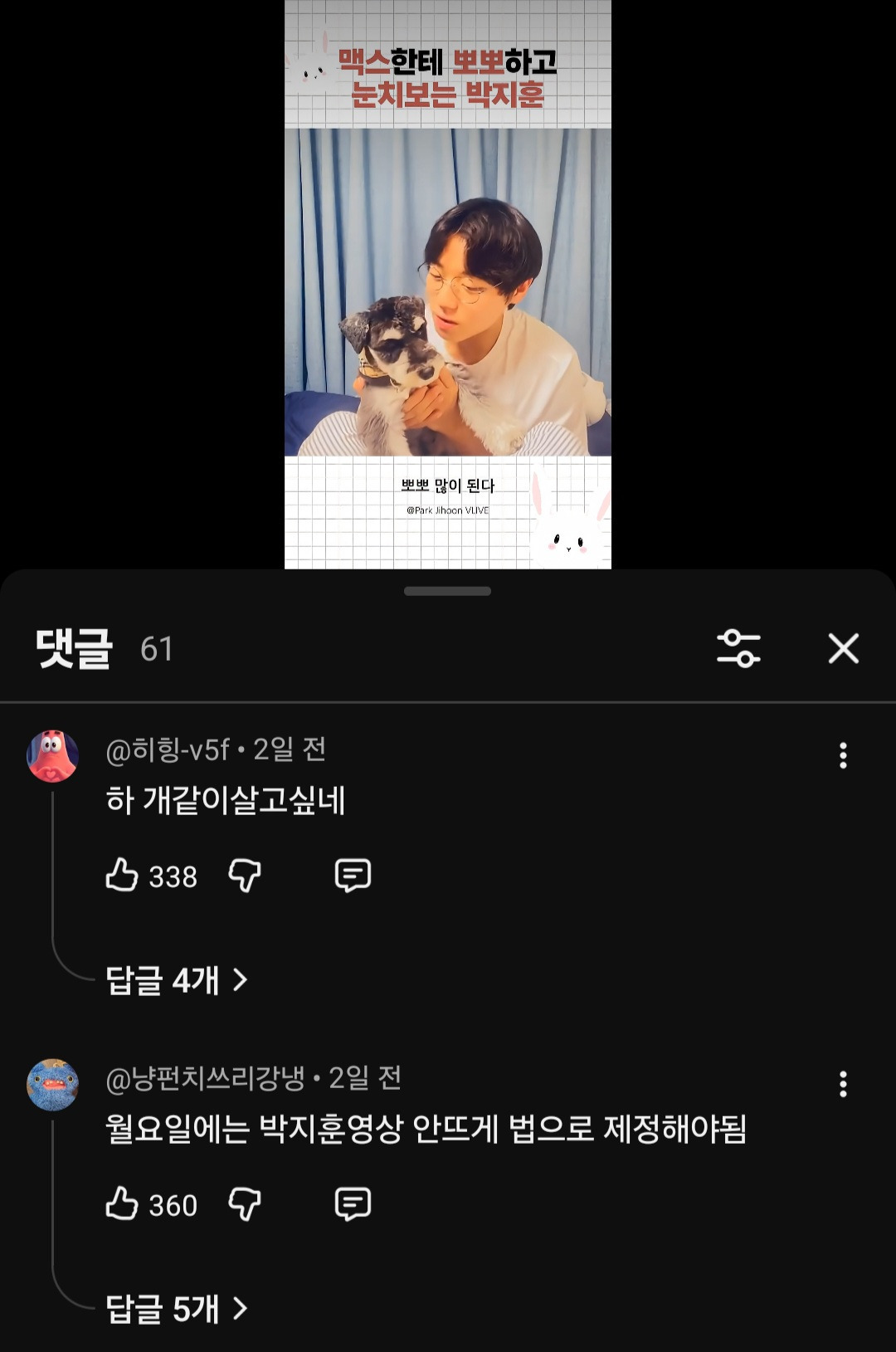The image size is (896, 1352).
Task: Like the comment about 월요일 박지훈영상
Action: pos(122,1204)
